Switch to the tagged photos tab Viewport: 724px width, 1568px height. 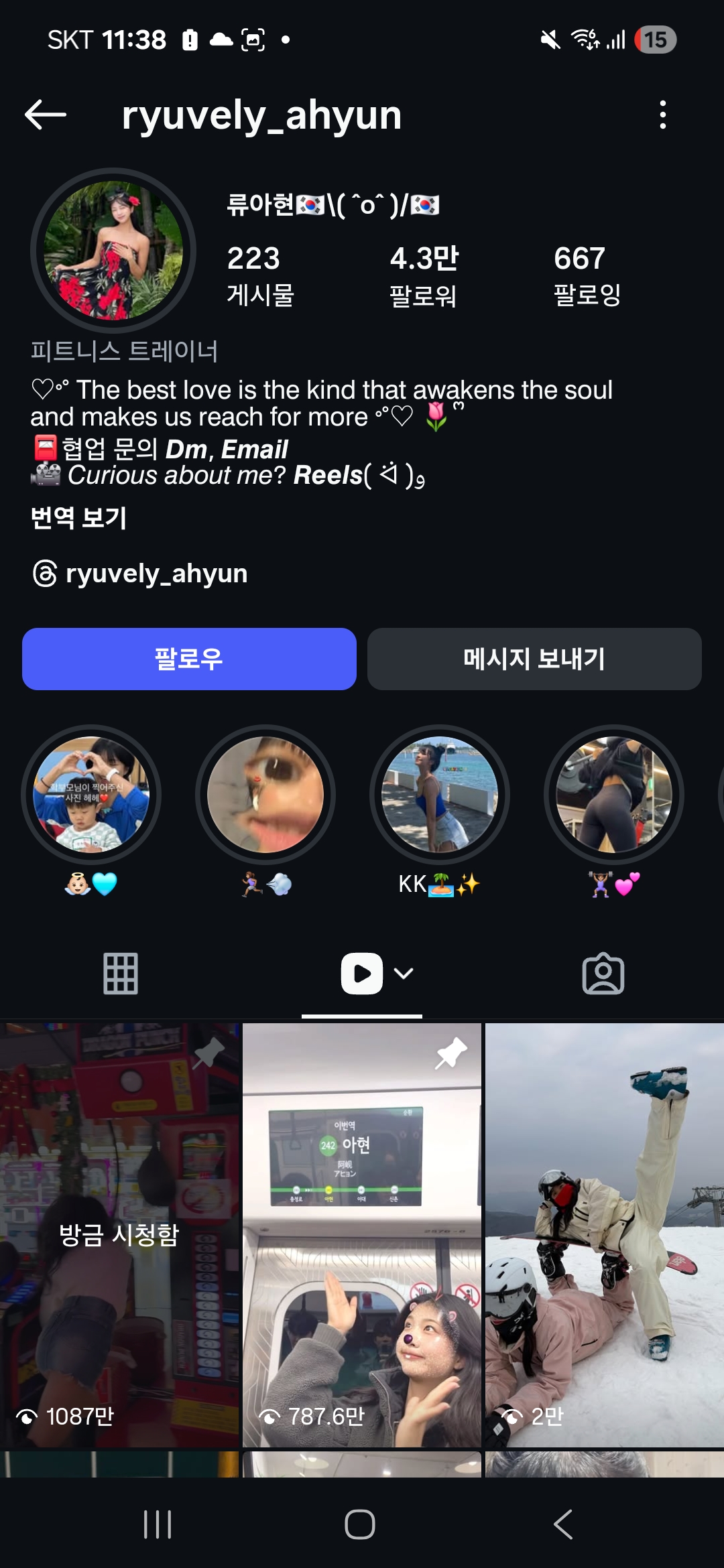pyautogui.click(x=603, y=973)
